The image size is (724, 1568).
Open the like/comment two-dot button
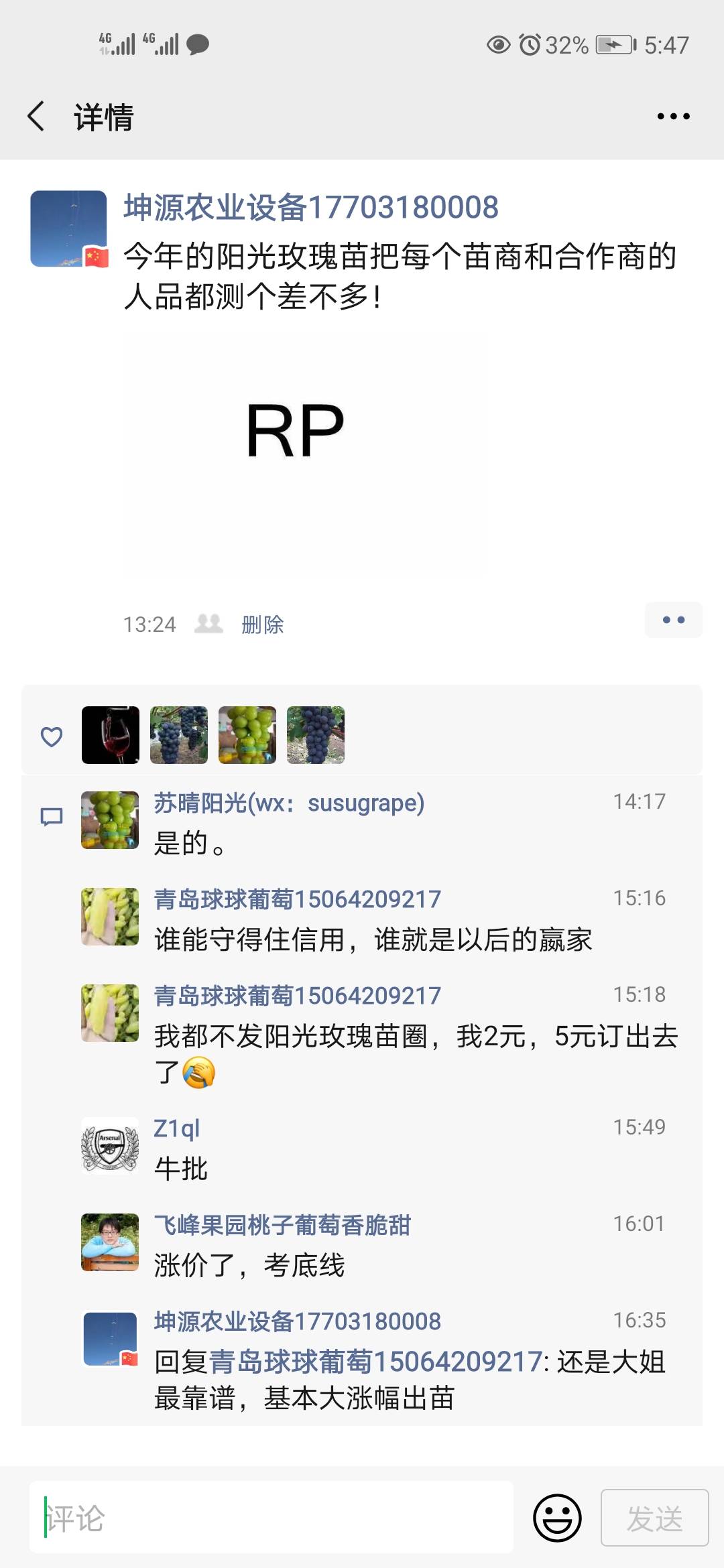(673, 620)
